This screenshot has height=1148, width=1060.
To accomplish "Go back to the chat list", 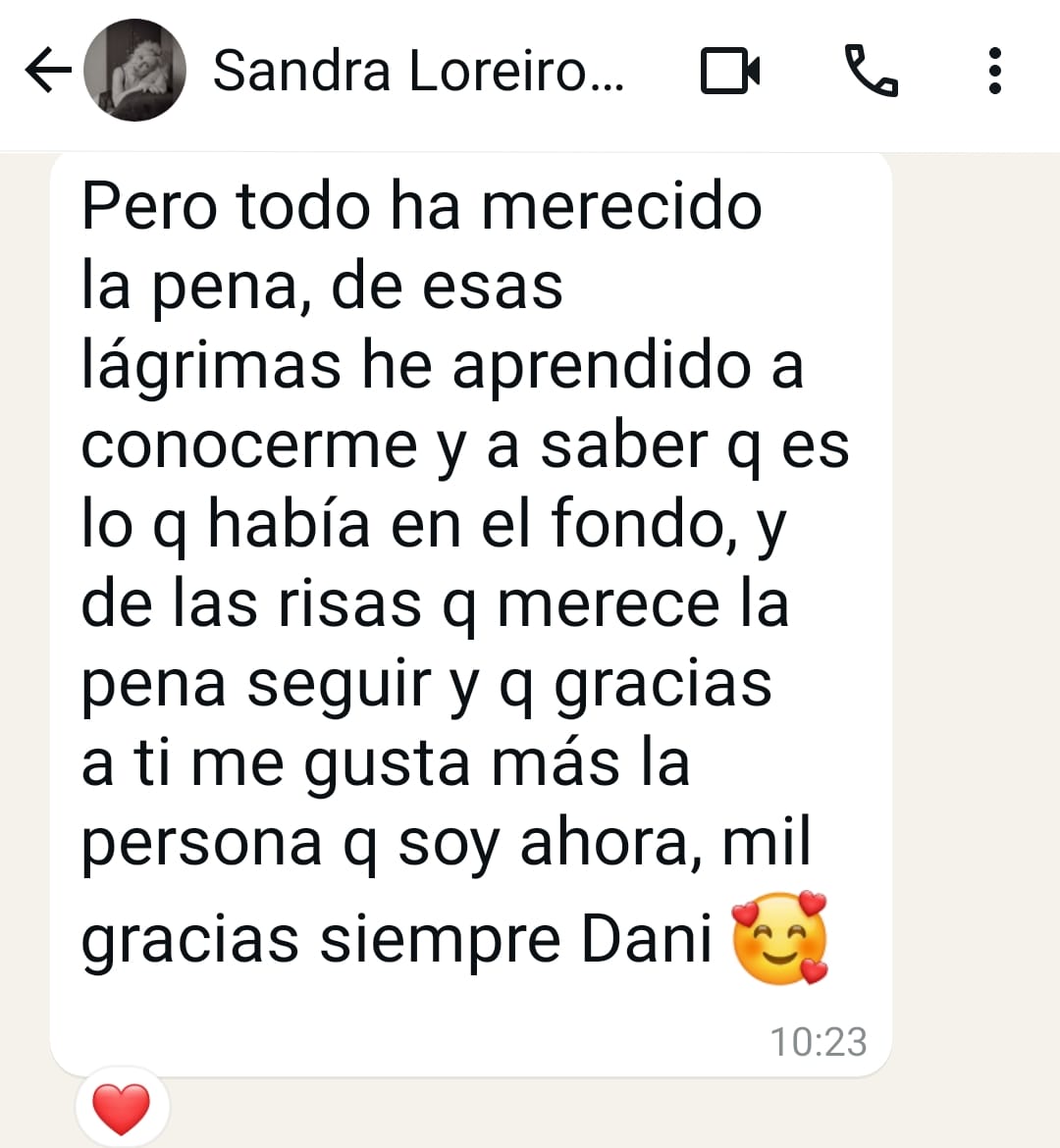I will point(47,71).
